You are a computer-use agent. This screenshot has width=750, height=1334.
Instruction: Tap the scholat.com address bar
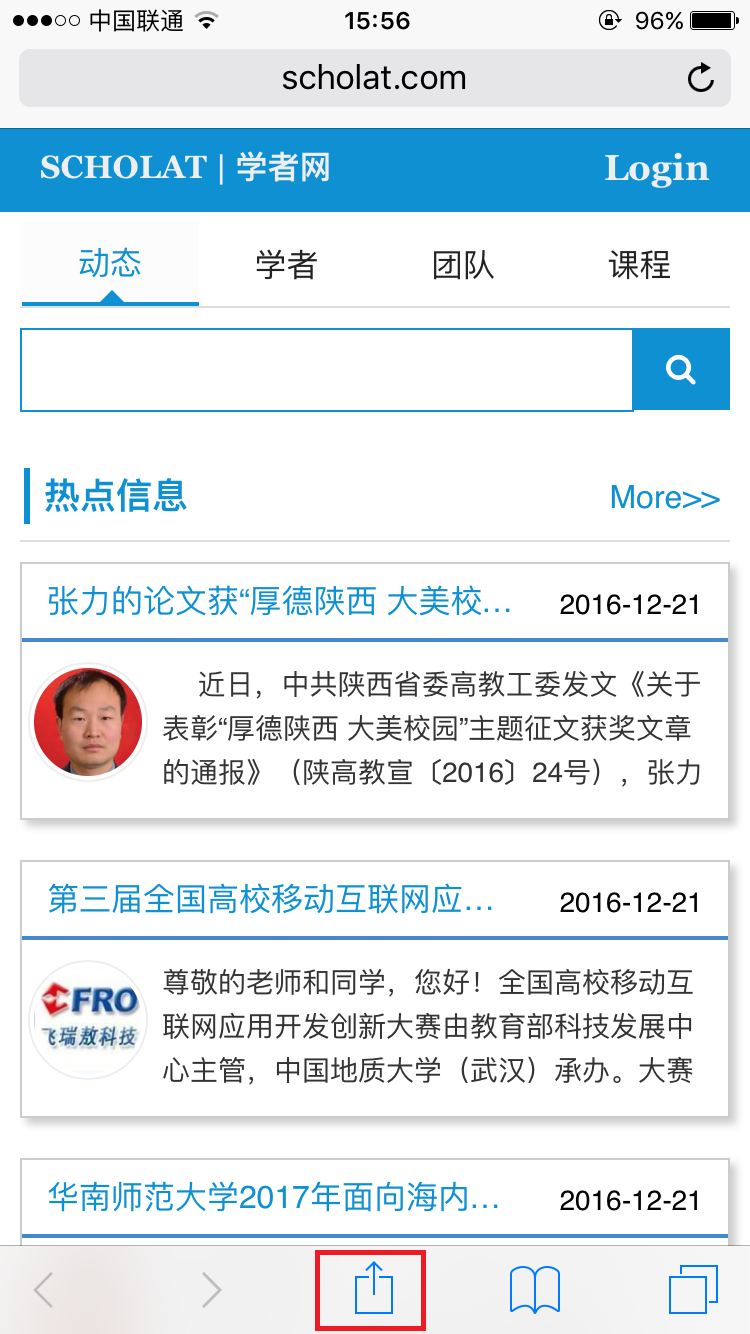374,79
